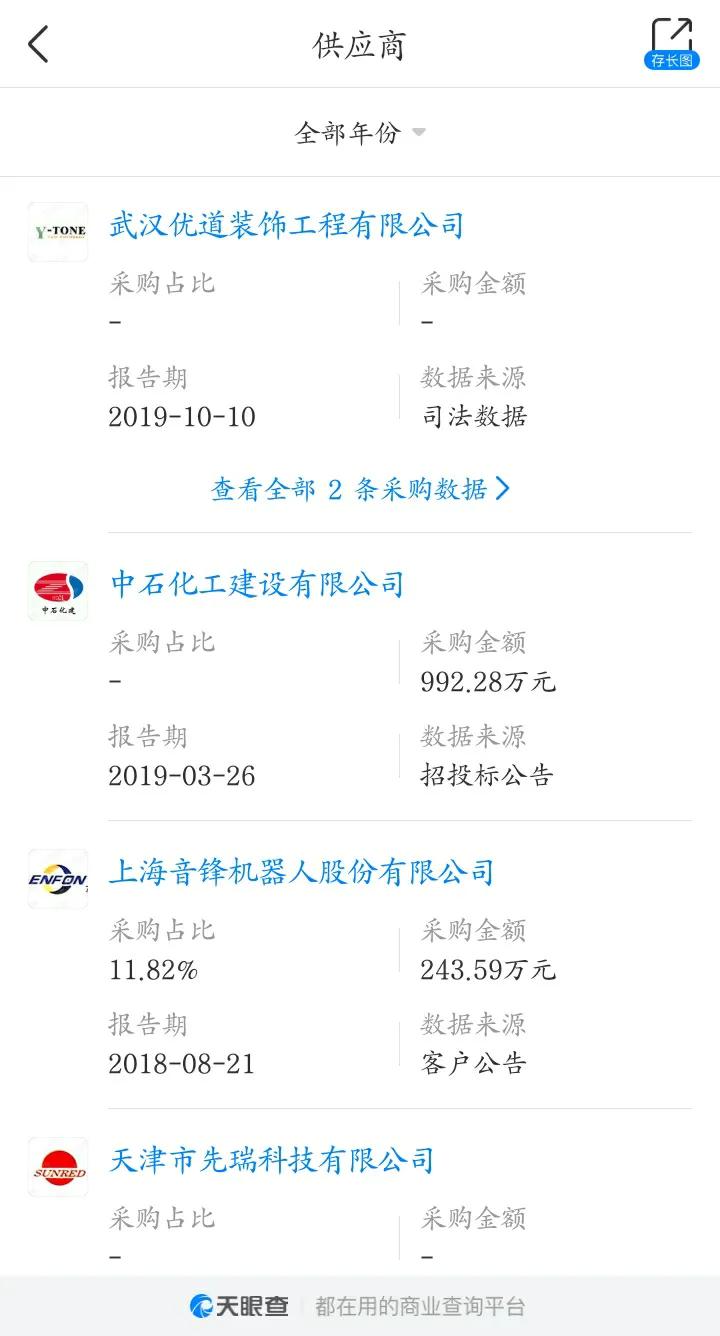720x1336 pixels.
Task: Click the back arrow at top left
Action: click(x=38, y=44)
